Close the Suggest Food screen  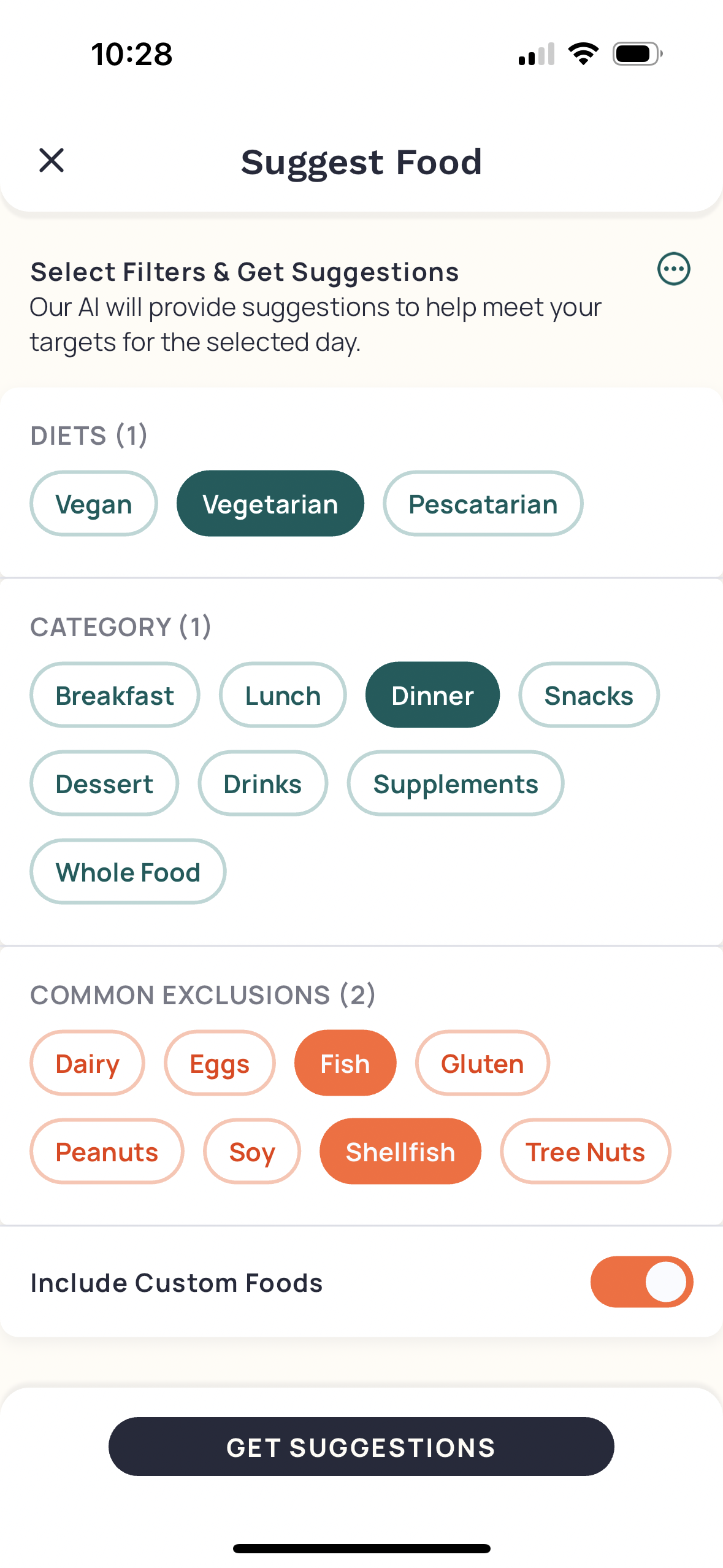coord(52,161)
